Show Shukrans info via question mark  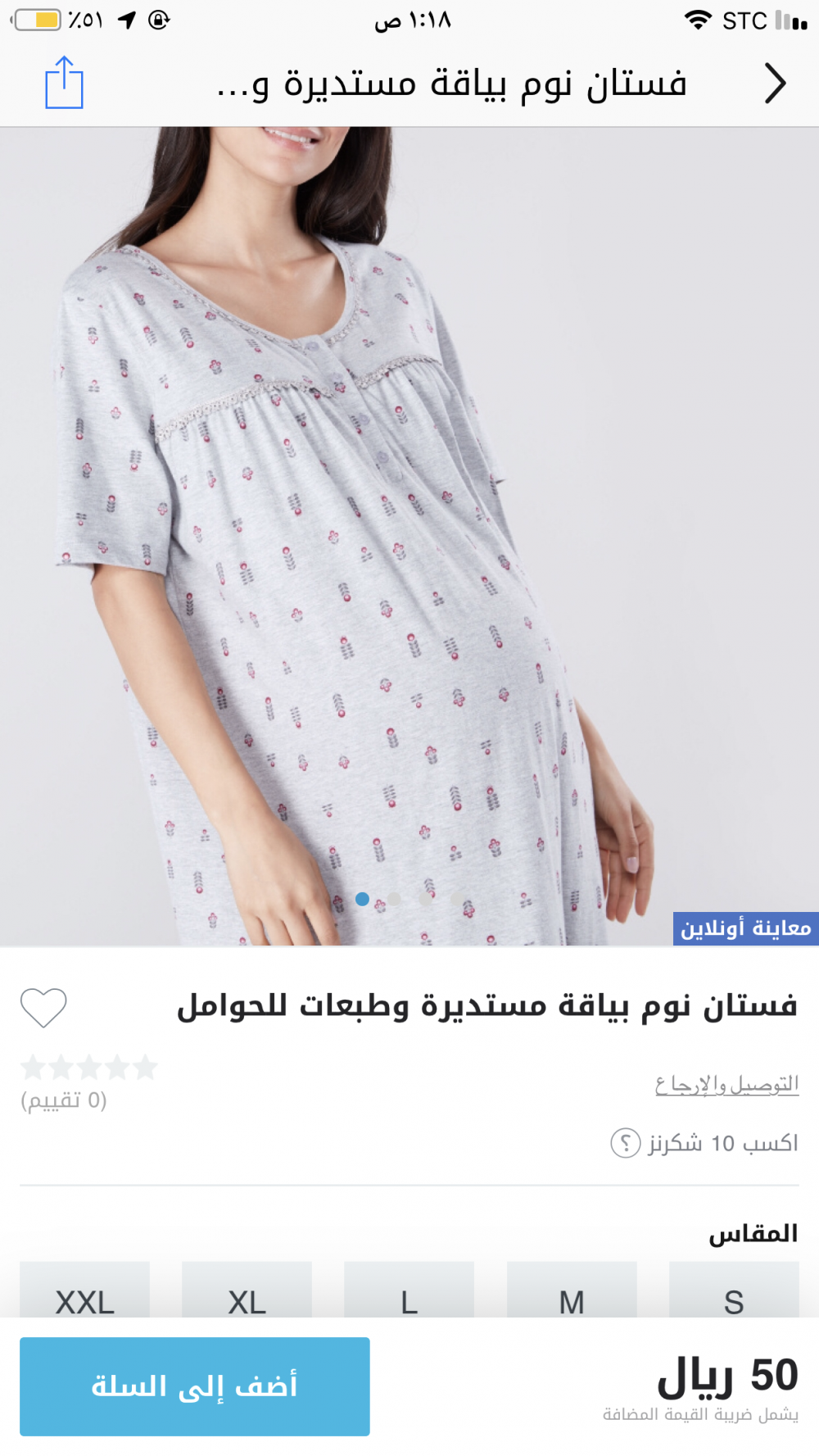[625, 1143]
